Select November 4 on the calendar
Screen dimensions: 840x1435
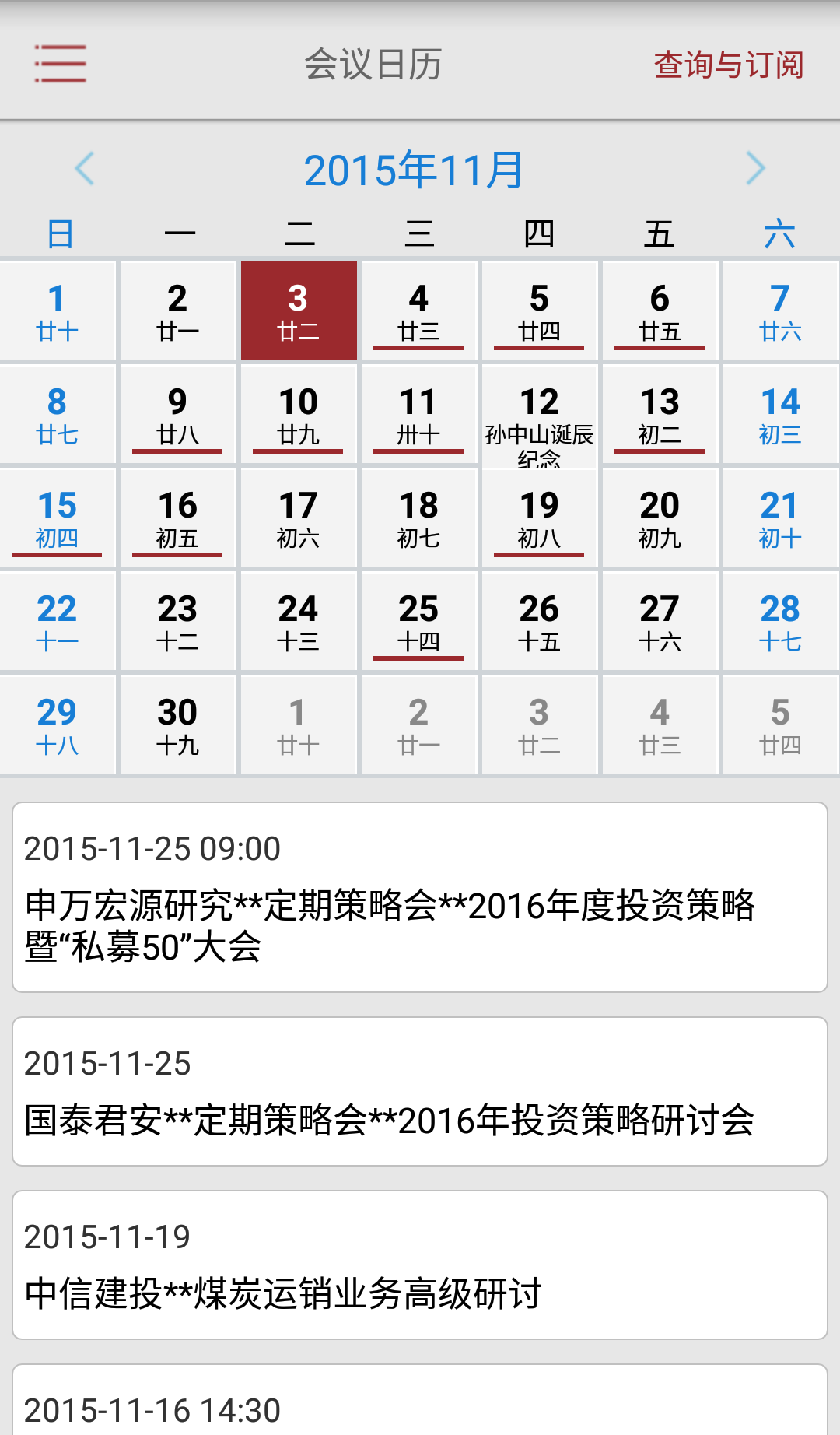tap(418, 311)
